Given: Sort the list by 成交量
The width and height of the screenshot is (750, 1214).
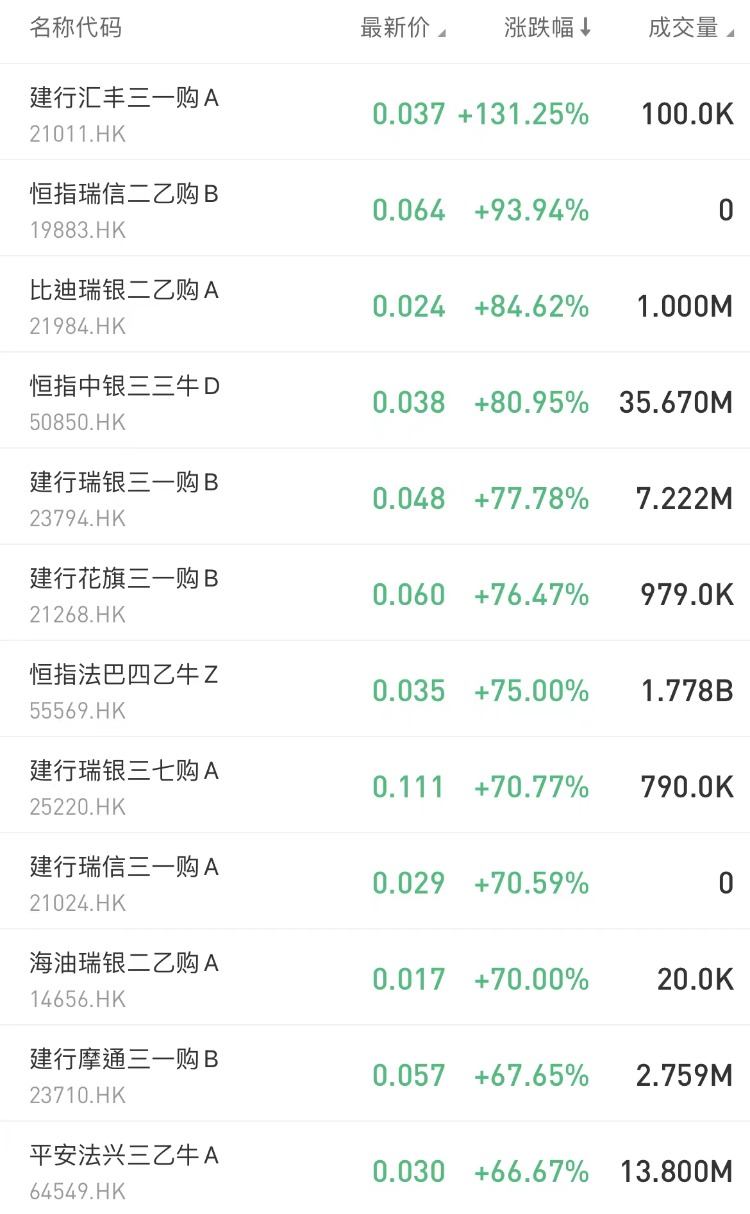Looking at the screenshot, I should click(x=690, y=28).
